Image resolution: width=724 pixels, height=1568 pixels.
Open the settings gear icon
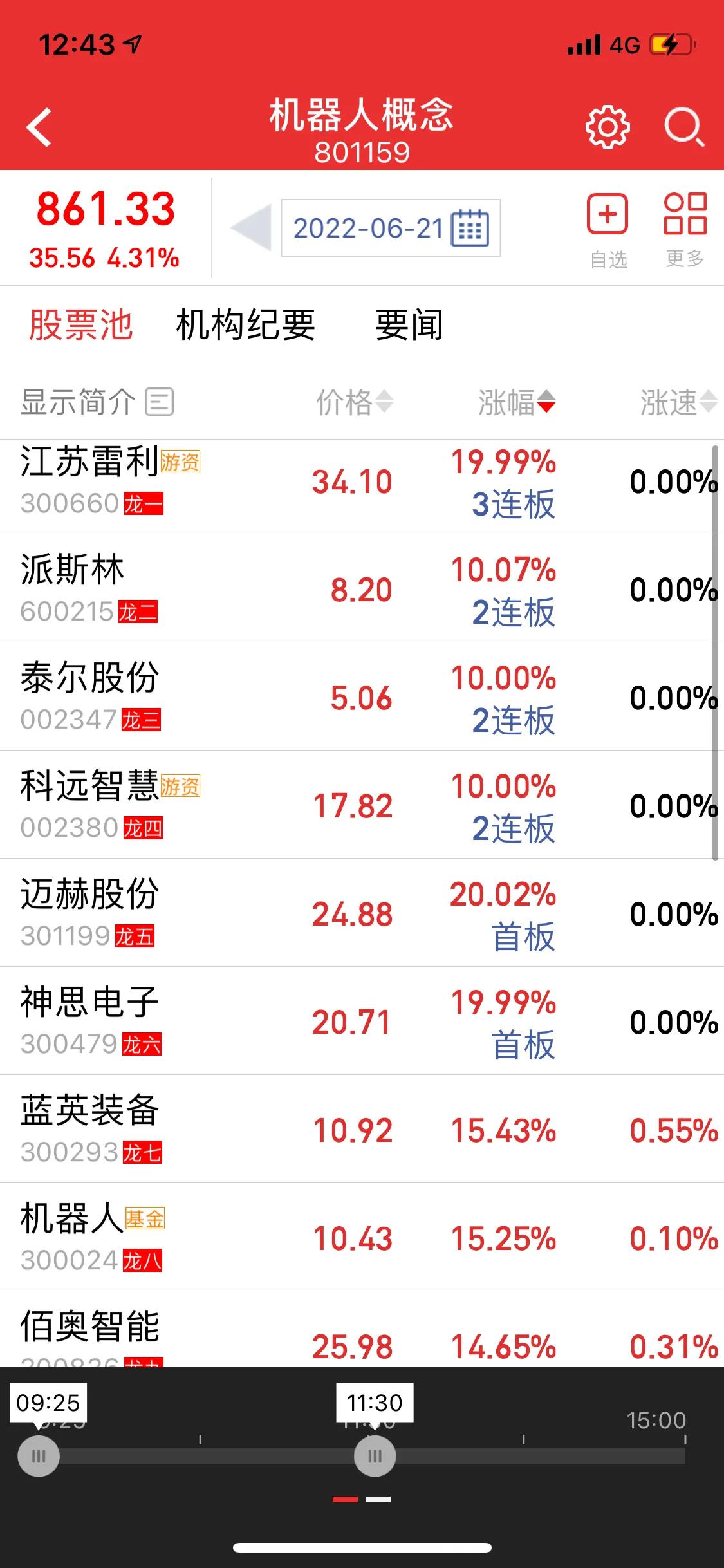608,126
